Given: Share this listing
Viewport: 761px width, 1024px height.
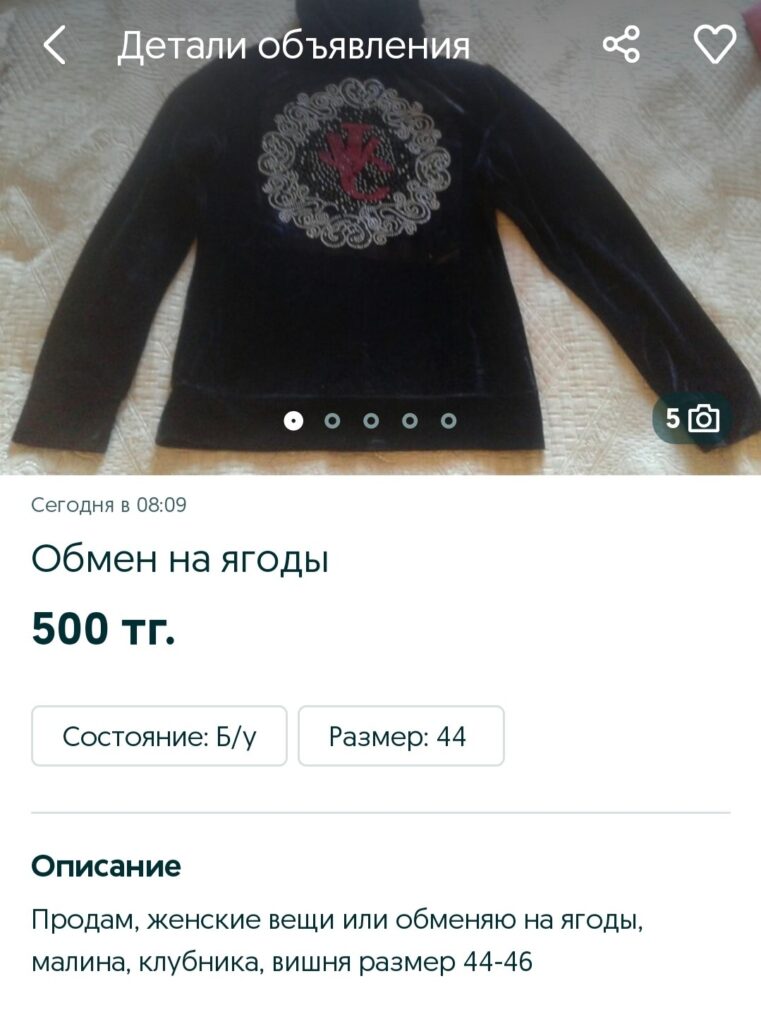Looking at the screenshot, I should [x=621, y=45].
